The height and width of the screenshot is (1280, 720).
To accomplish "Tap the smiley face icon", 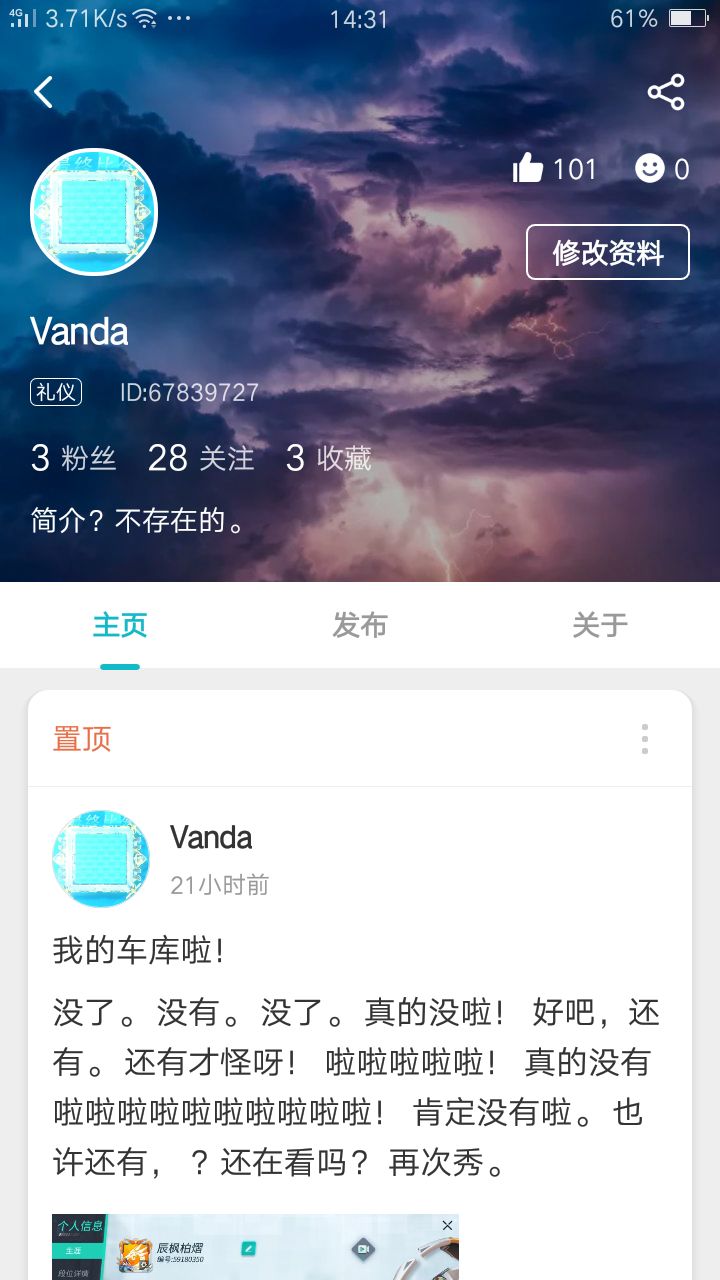I will click(650, 169).
